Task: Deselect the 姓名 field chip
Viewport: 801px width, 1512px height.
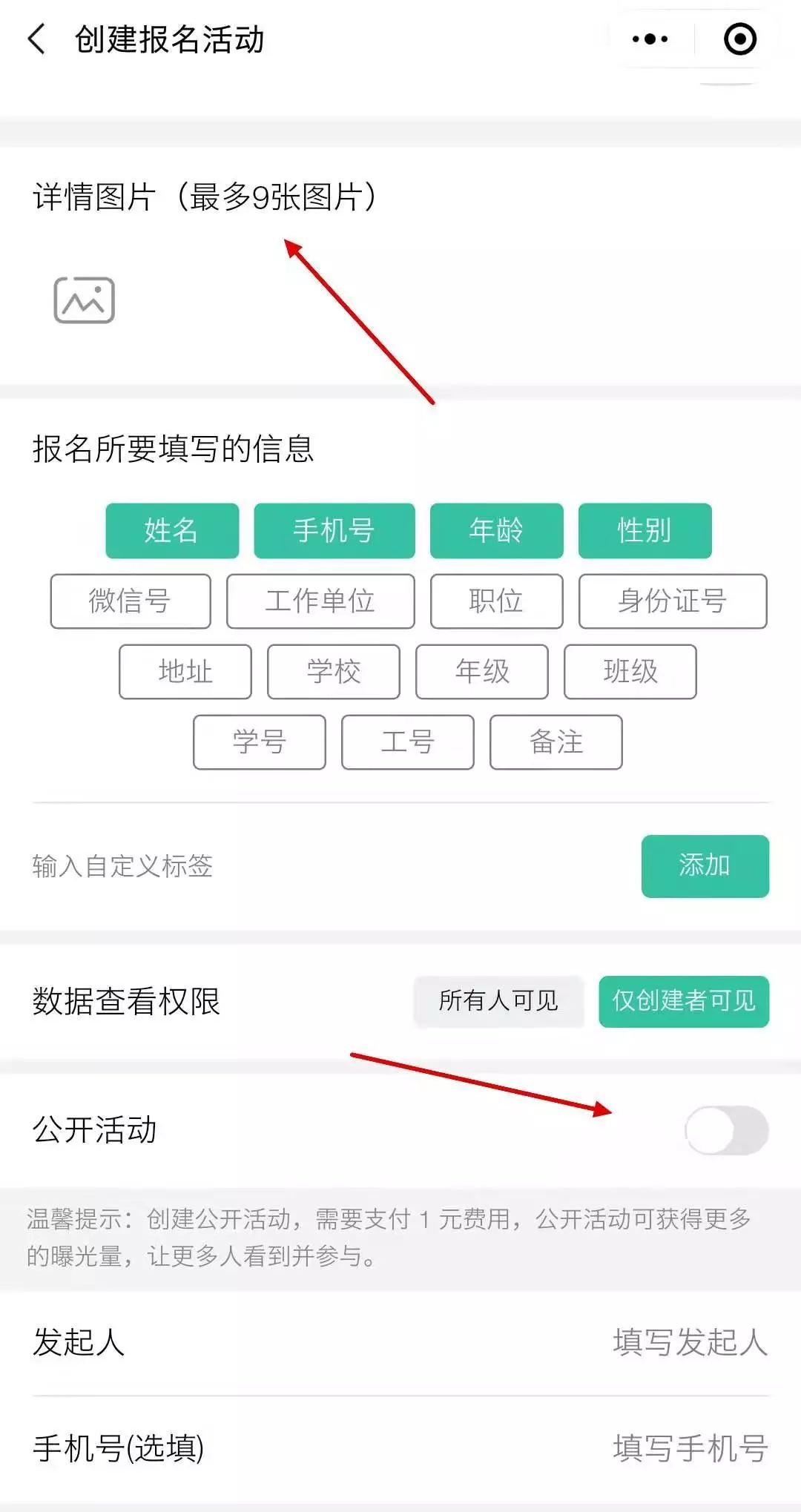Action: 172,531
